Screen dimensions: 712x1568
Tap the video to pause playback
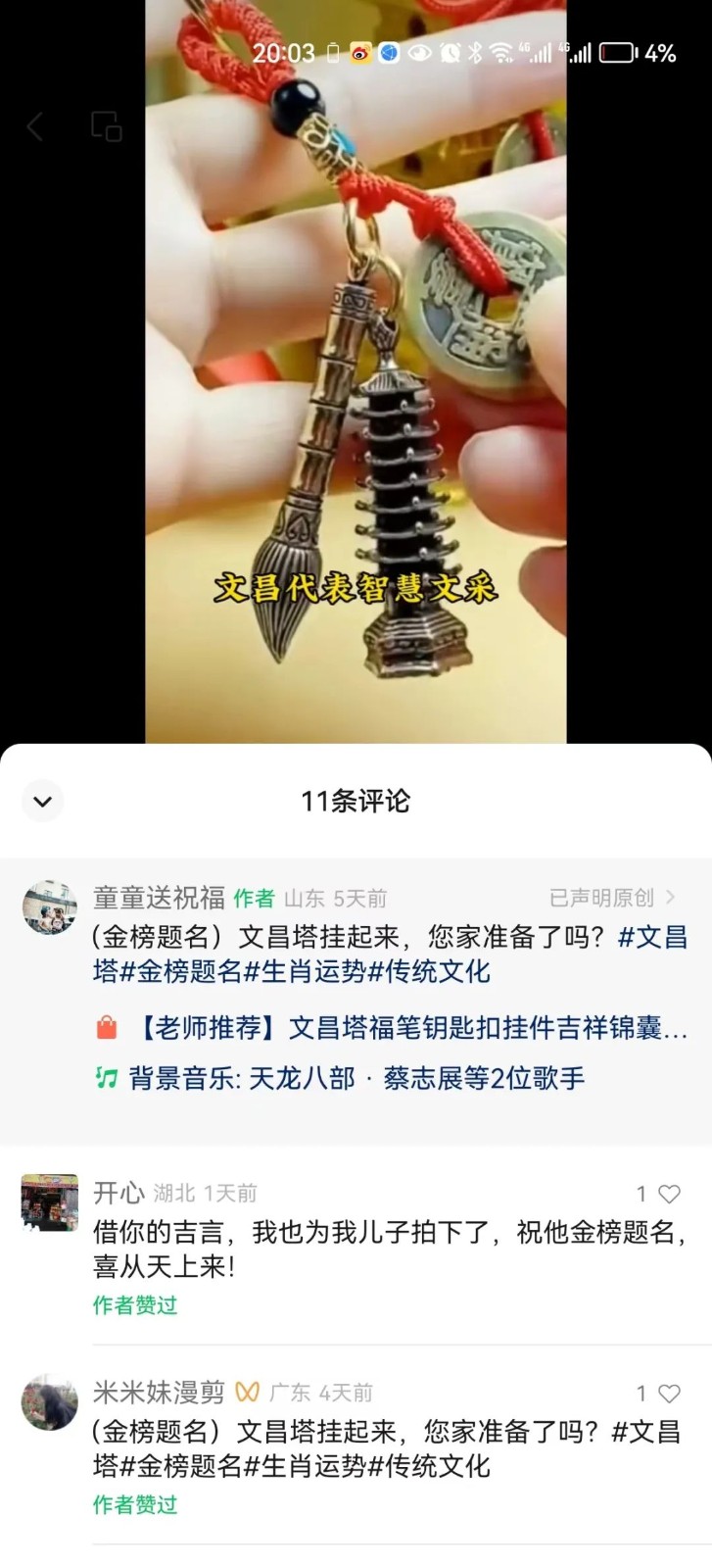pos(356,392)
